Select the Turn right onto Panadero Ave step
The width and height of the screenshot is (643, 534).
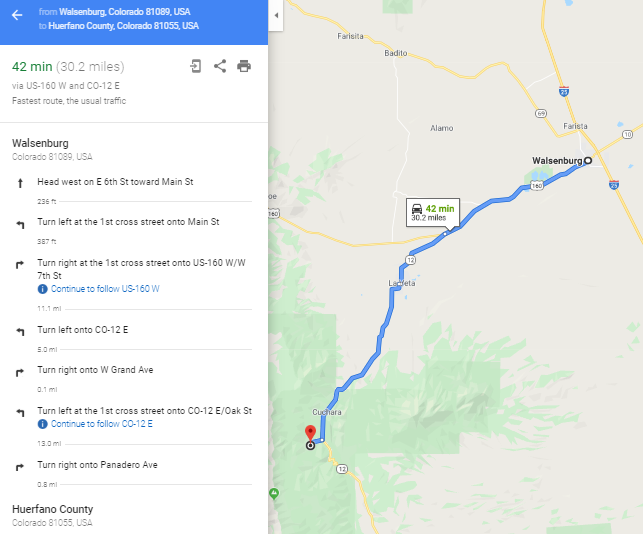[97, 465]
